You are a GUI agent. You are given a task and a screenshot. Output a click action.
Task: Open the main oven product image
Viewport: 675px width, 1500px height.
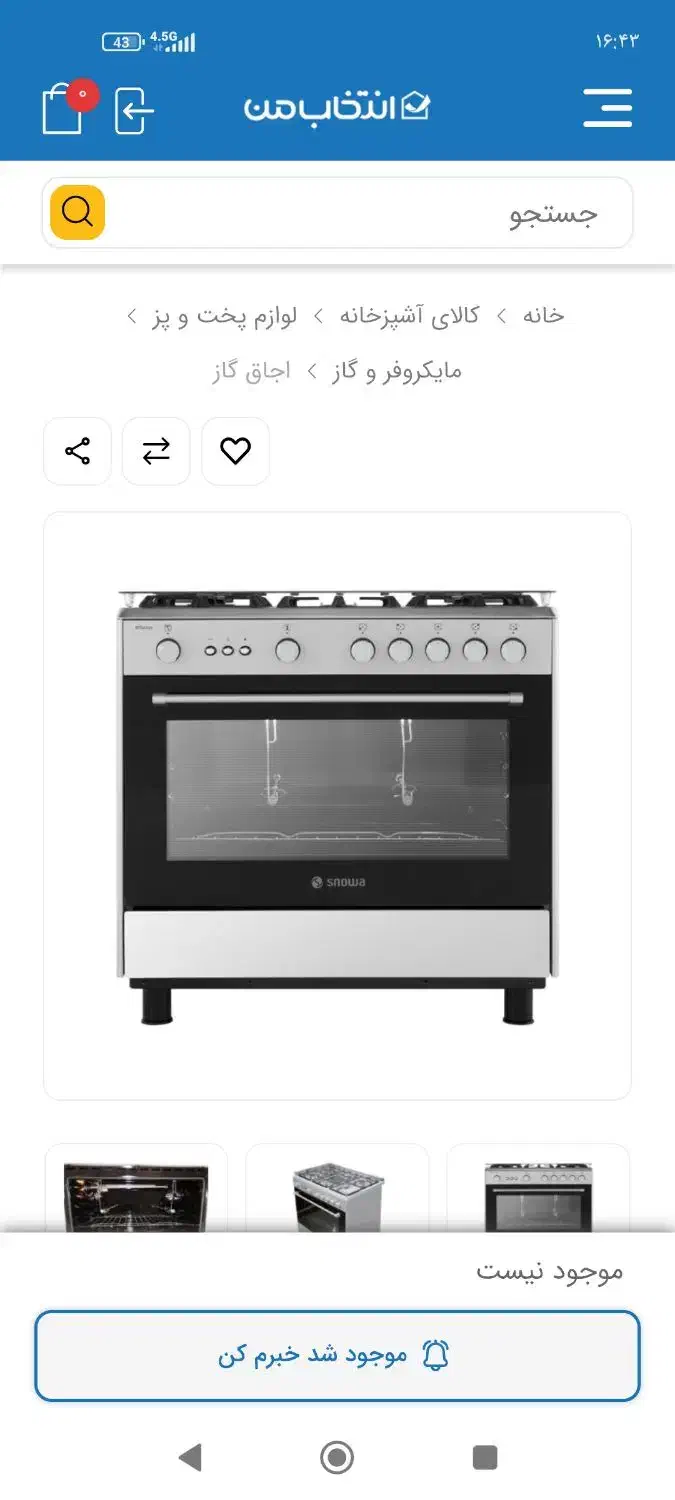click(x=337, y=806)
